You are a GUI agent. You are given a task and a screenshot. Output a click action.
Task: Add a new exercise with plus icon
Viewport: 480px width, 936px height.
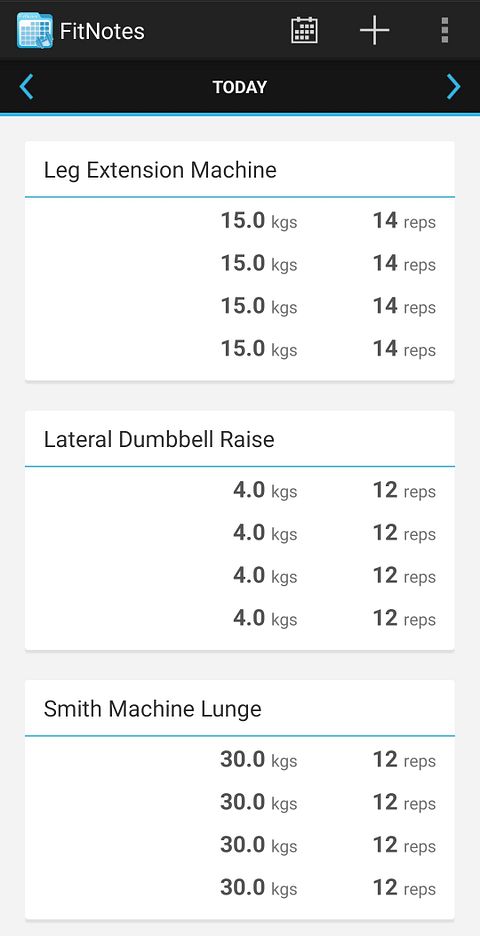374,30
